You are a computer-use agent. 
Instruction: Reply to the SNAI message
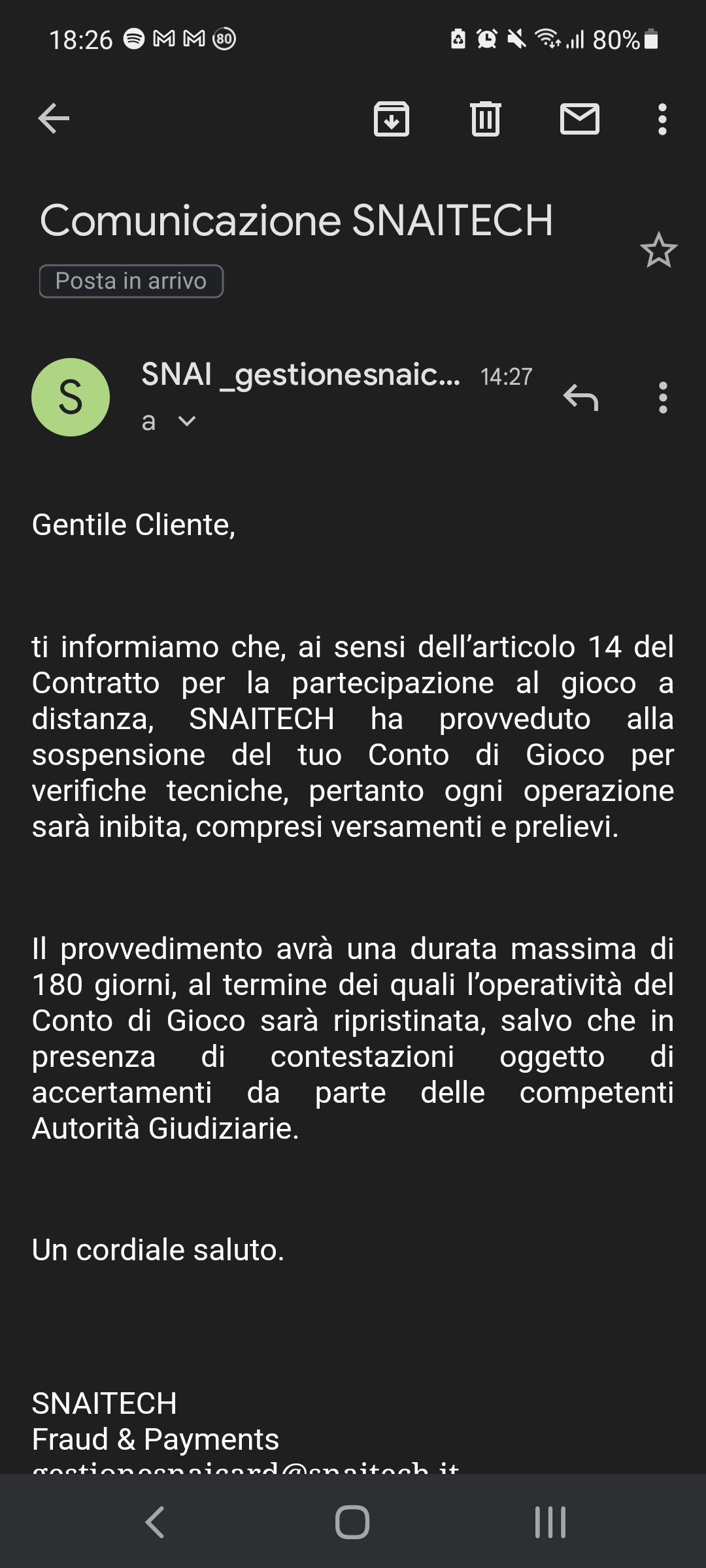[580, 397]
